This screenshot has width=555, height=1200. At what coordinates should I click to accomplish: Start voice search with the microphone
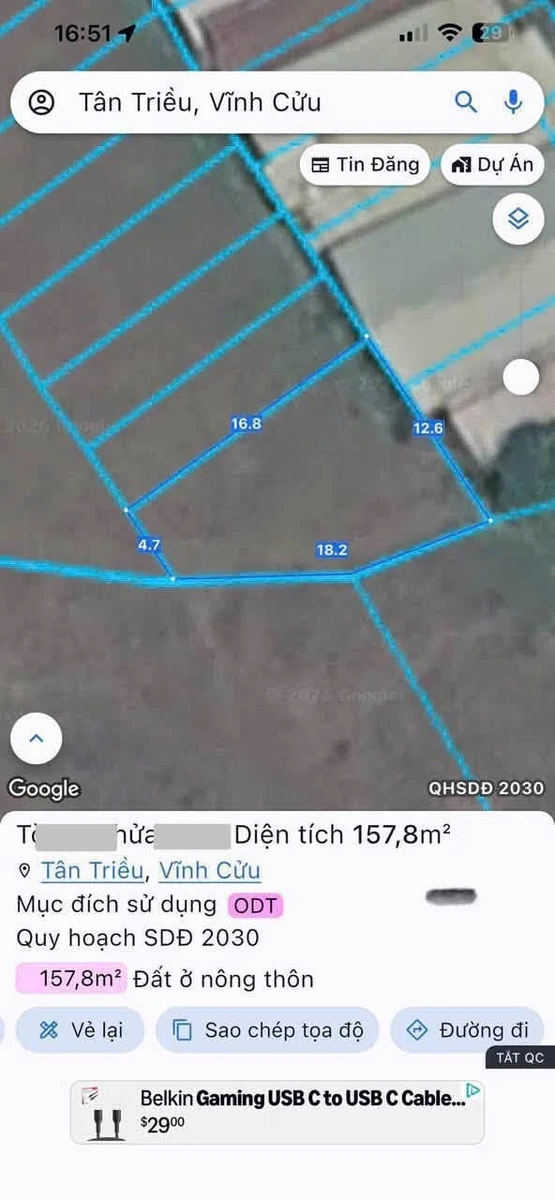(513, 101)
